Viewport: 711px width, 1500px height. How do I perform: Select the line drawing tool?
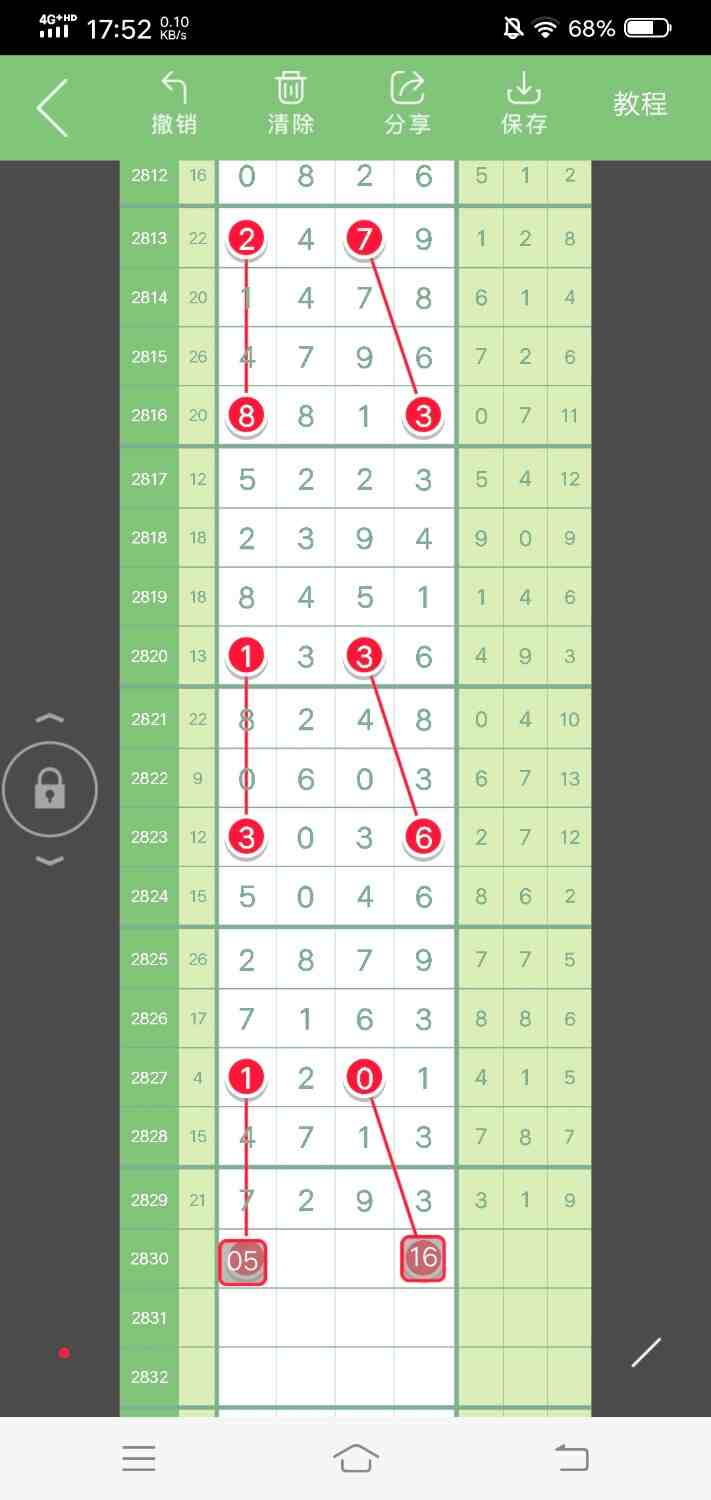coord(646,1352)
